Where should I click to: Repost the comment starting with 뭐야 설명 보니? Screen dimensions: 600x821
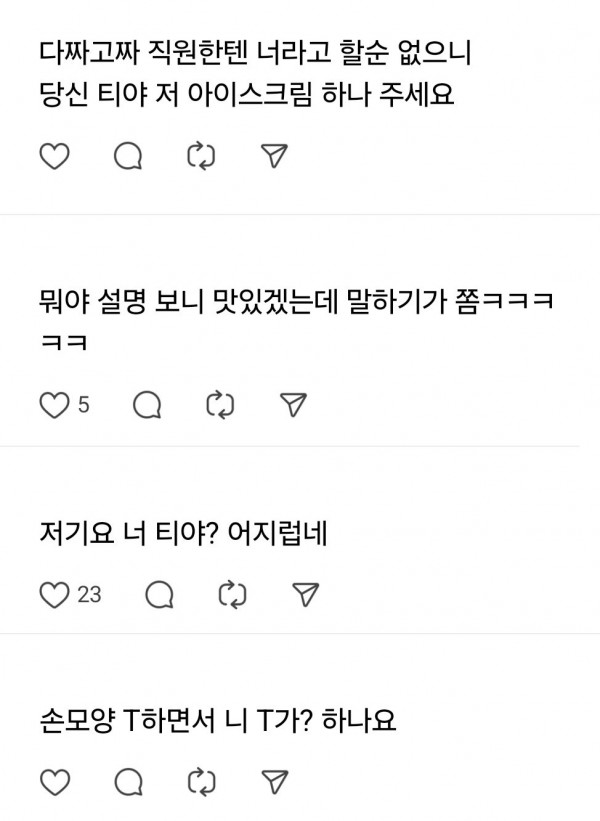click(219, 404)
